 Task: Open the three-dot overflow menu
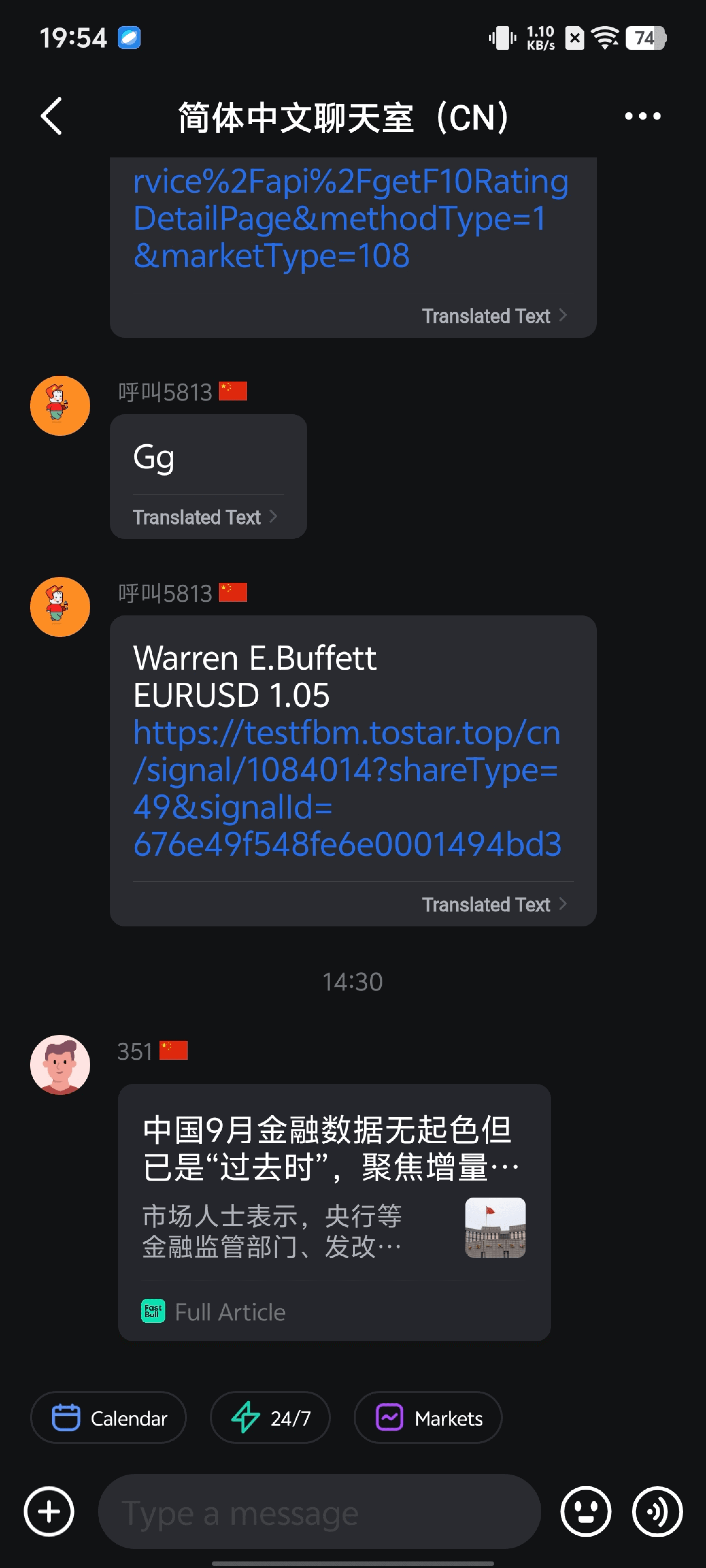[x=642, y=116]
